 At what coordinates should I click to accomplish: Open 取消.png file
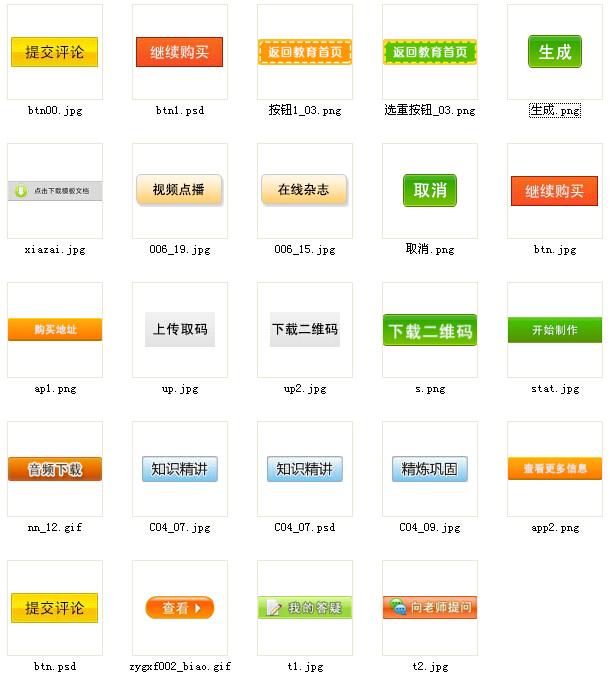(x=429, y=190)
